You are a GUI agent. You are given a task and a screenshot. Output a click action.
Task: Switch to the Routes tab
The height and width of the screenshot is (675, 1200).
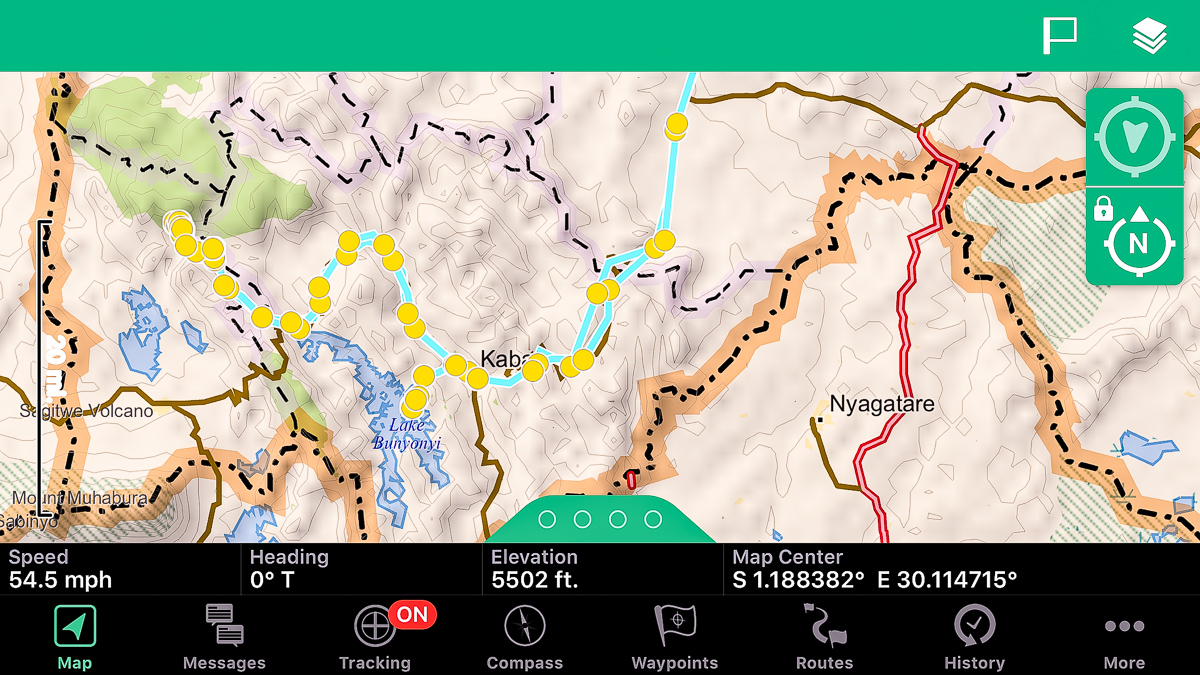[824, 637]
